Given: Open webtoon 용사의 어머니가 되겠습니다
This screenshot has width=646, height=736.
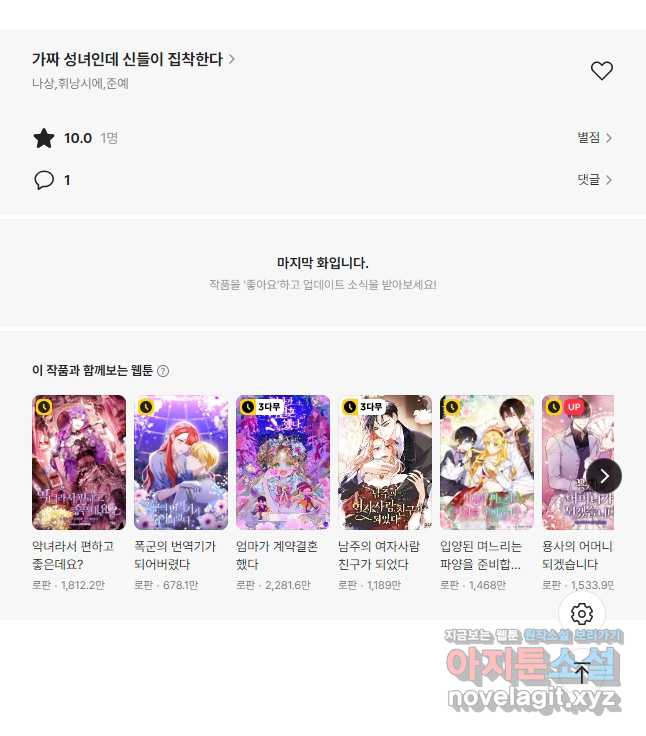Looking at the screenshot, I should (x=576, y=462).
